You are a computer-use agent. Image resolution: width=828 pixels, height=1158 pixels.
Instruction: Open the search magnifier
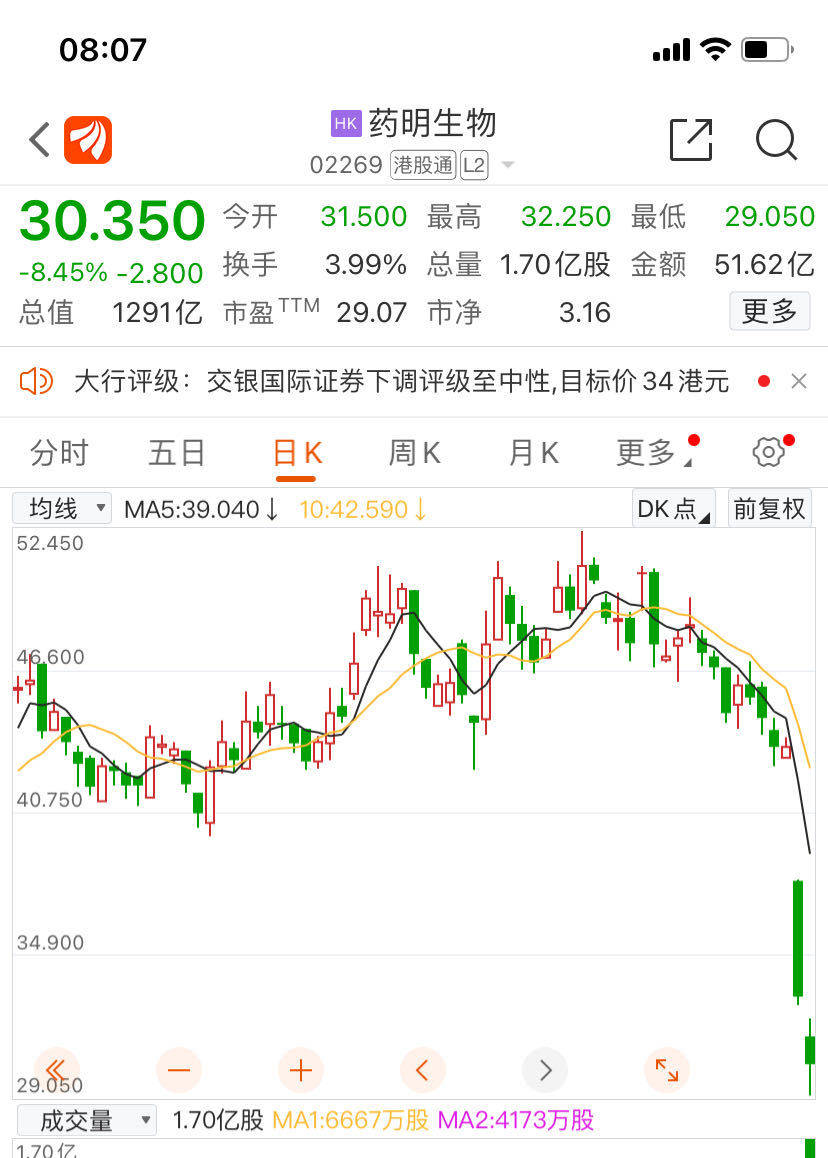pos(776,140)
